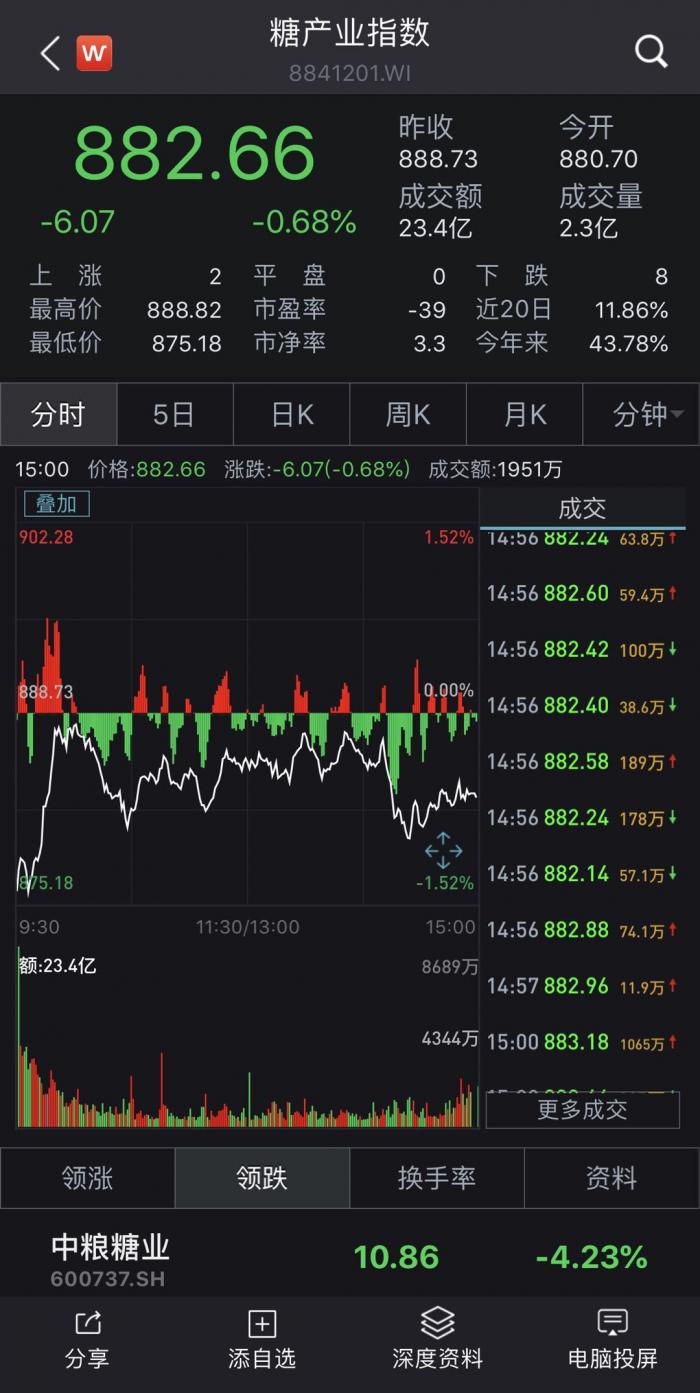
Task: Tap the chart move crosshair icon
Action: 443,851
